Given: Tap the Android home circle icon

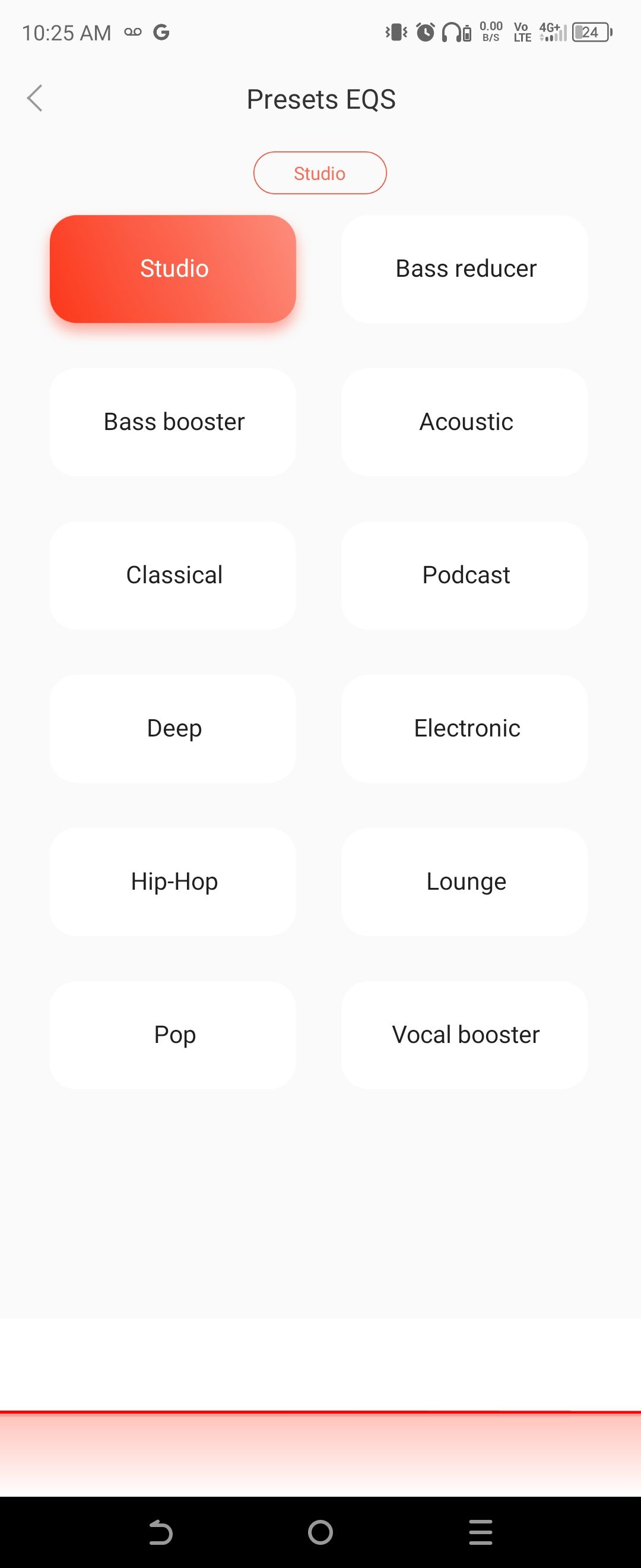Looking at the screenshot, I should [x=320, y=1534].
